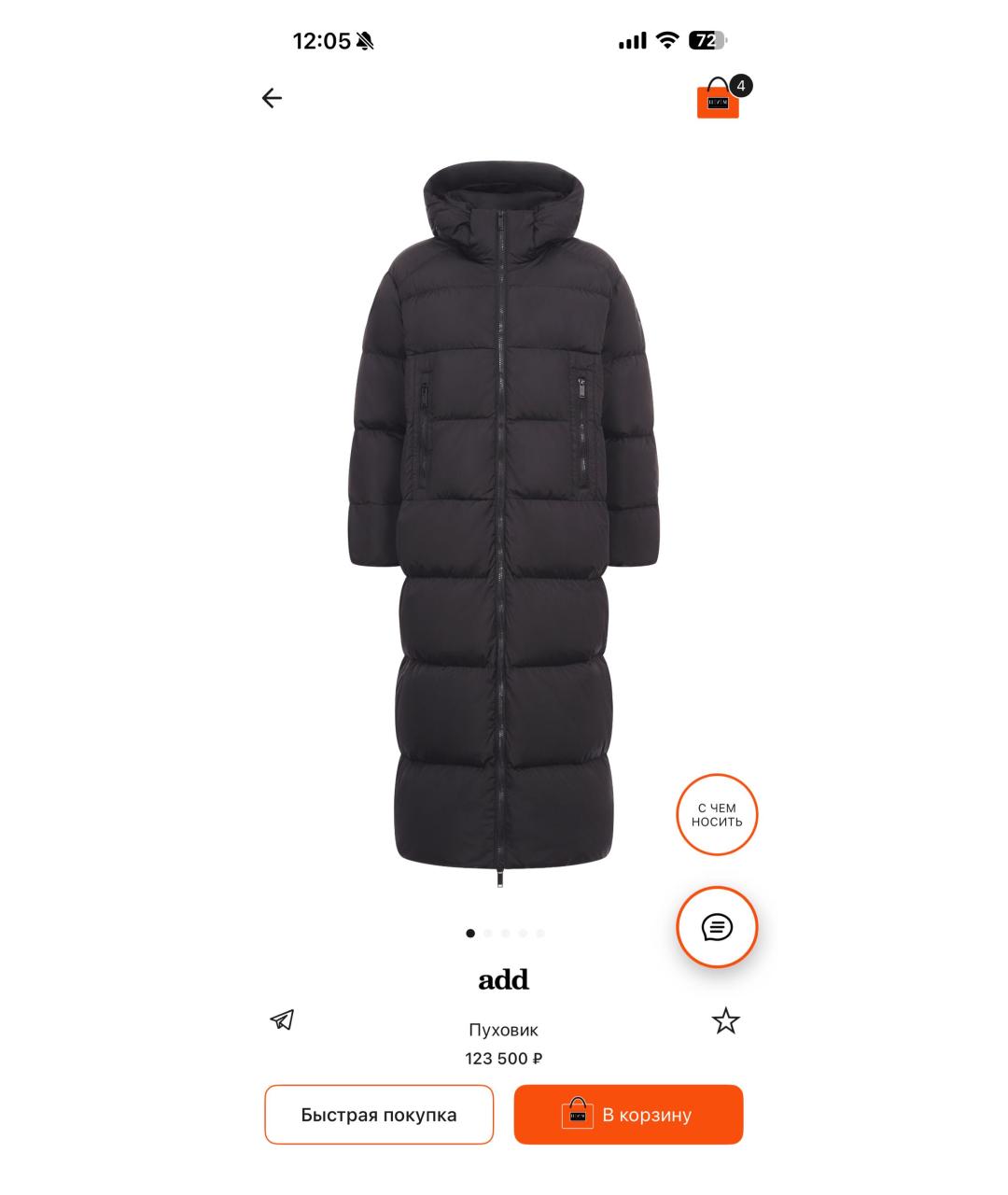Open the chat support bubble

(717, 927)
